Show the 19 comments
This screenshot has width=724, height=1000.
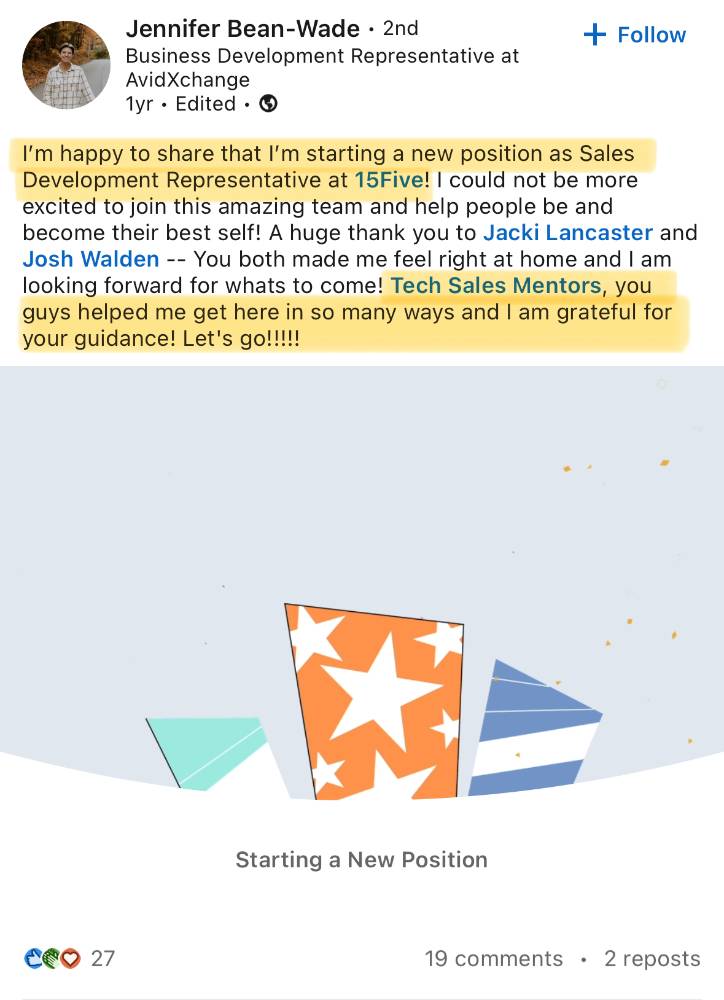(493, 958)
